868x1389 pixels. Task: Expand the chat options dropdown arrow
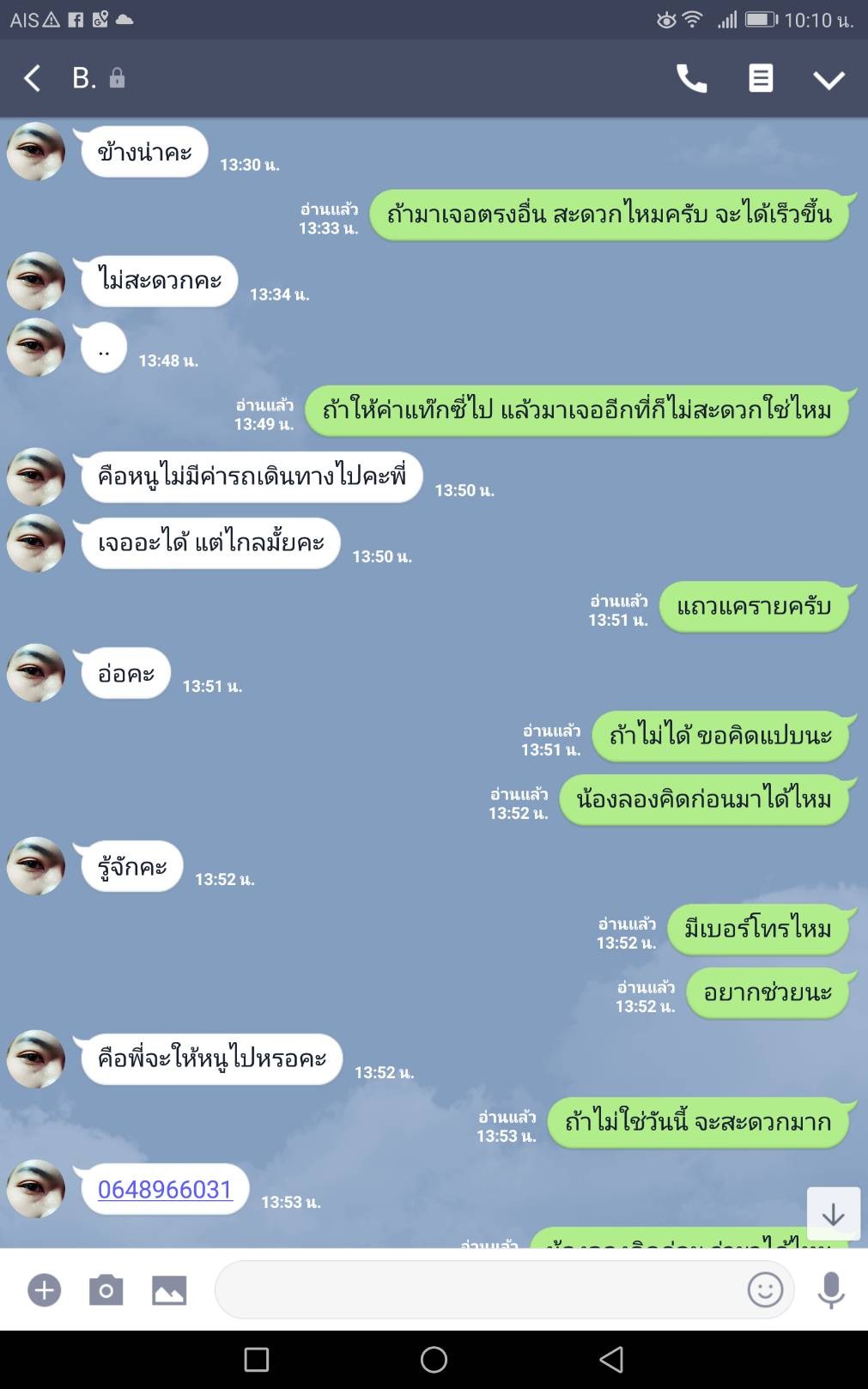point(829,80)
